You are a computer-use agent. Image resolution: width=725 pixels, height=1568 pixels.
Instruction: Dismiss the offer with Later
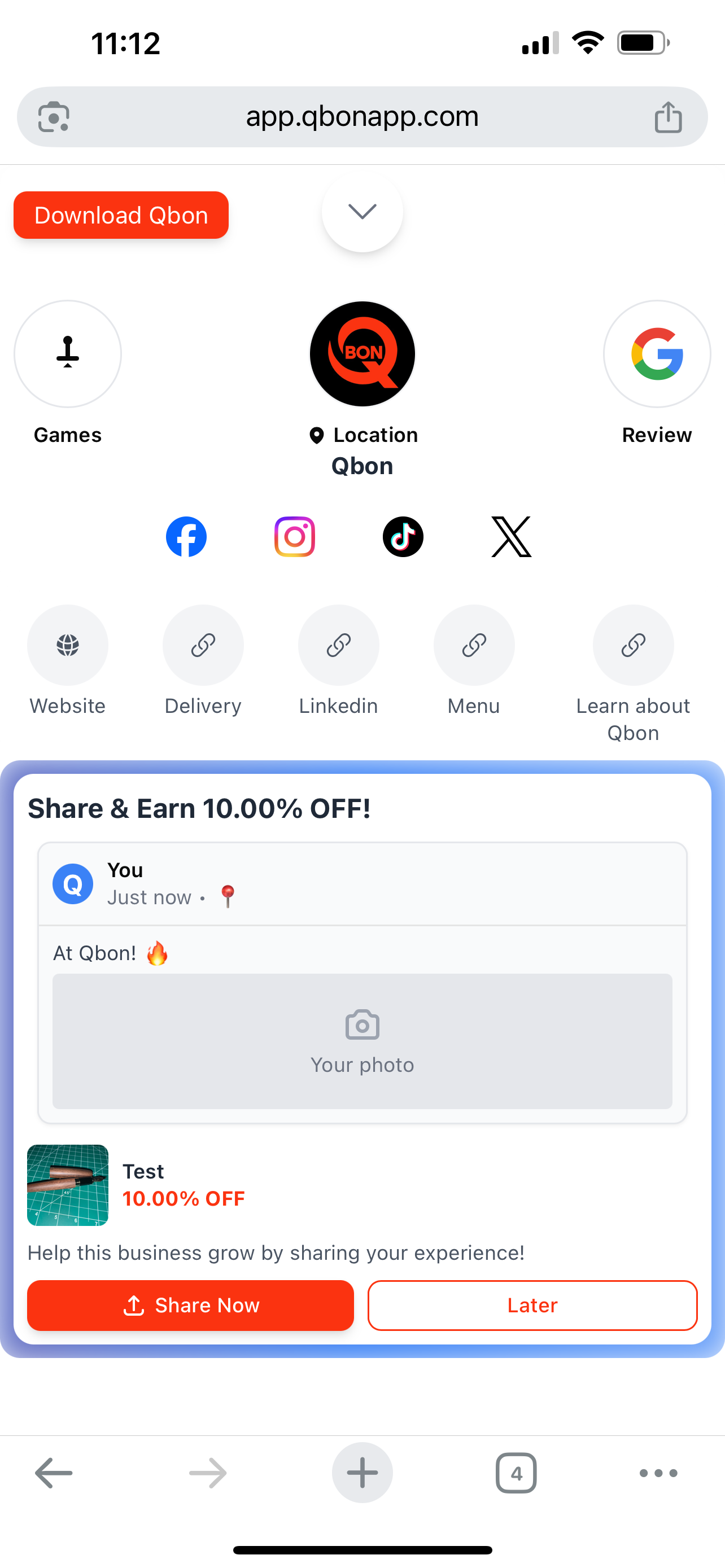pos(532,1305)
